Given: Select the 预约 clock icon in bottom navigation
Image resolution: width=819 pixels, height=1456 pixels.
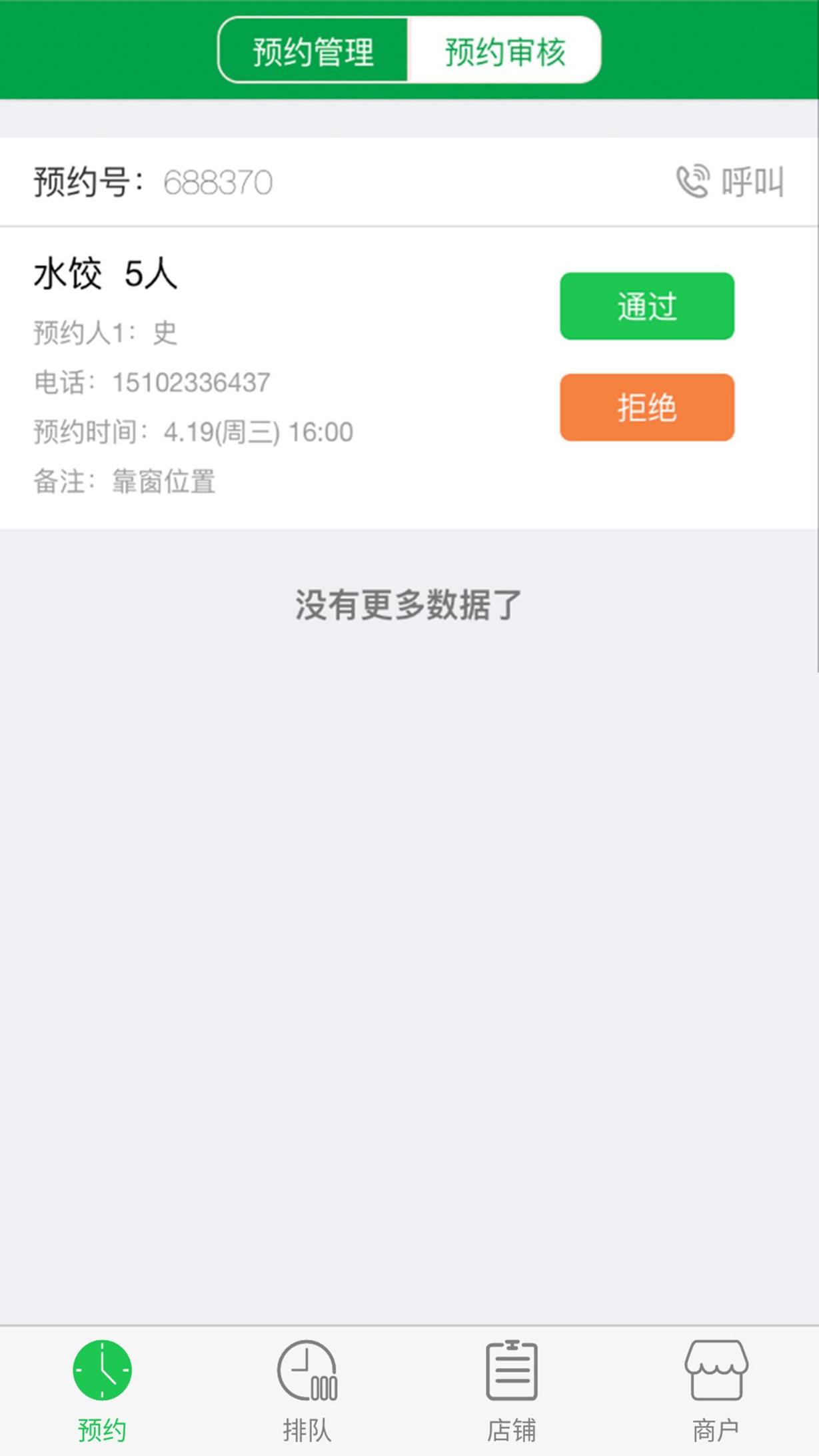Looking at the screenshot, I should pos(101,1374).
